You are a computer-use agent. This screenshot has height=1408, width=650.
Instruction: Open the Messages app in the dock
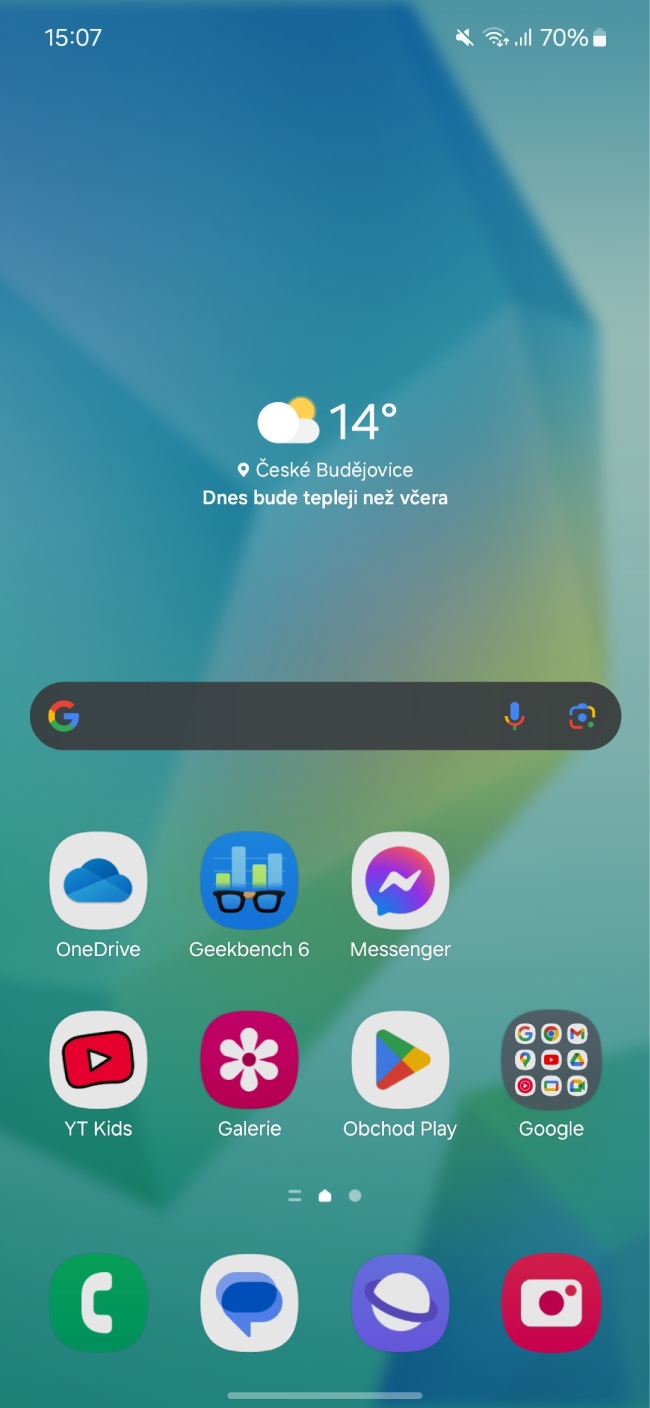(x=249, y=1303)
